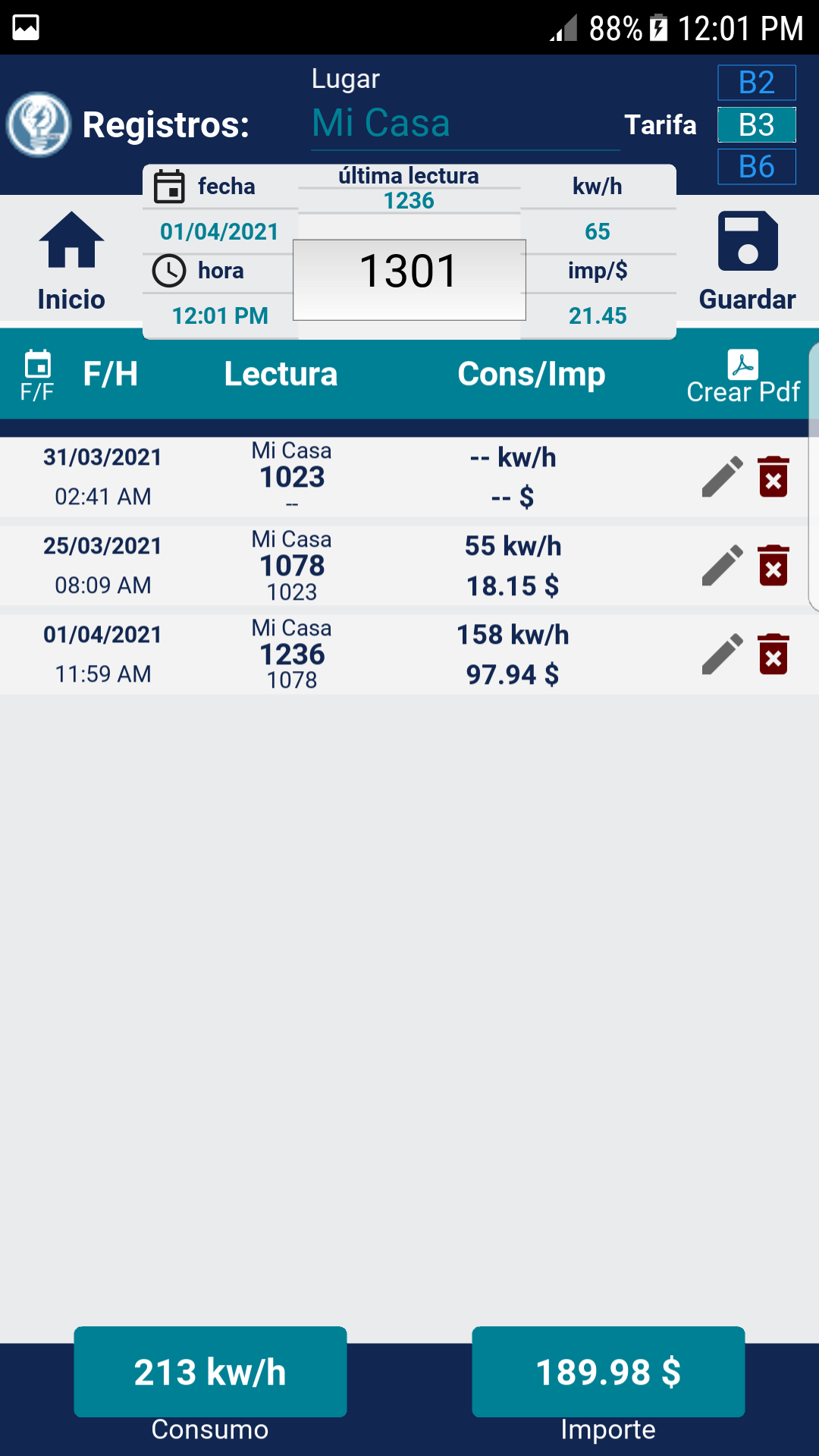Edit the 31/03/2021 record
Image resolution: width=819 pixels, height=1456 pixels.
tap(722, 477)
